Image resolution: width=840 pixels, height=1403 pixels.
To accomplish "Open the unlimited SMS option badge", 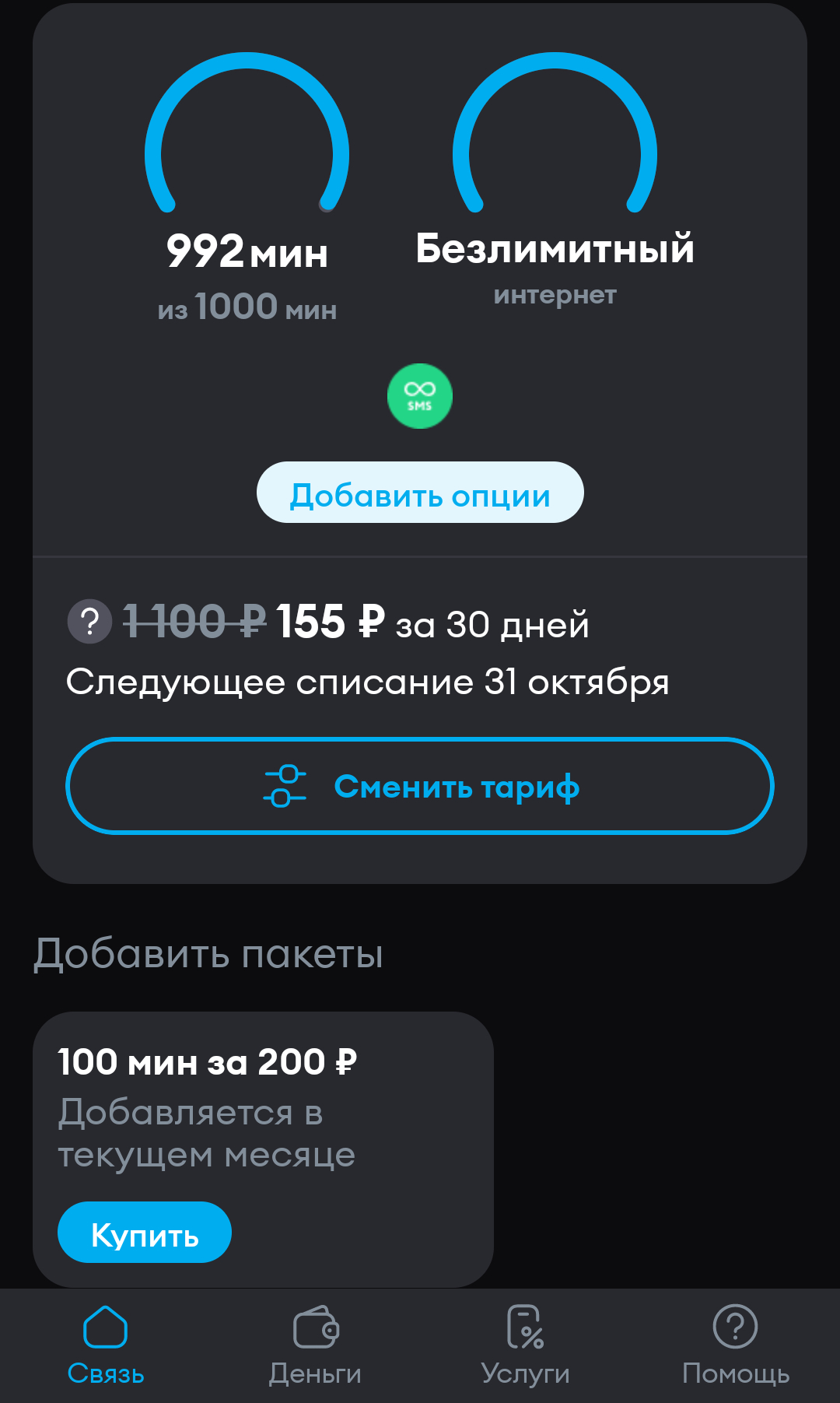I will (420, 396).
